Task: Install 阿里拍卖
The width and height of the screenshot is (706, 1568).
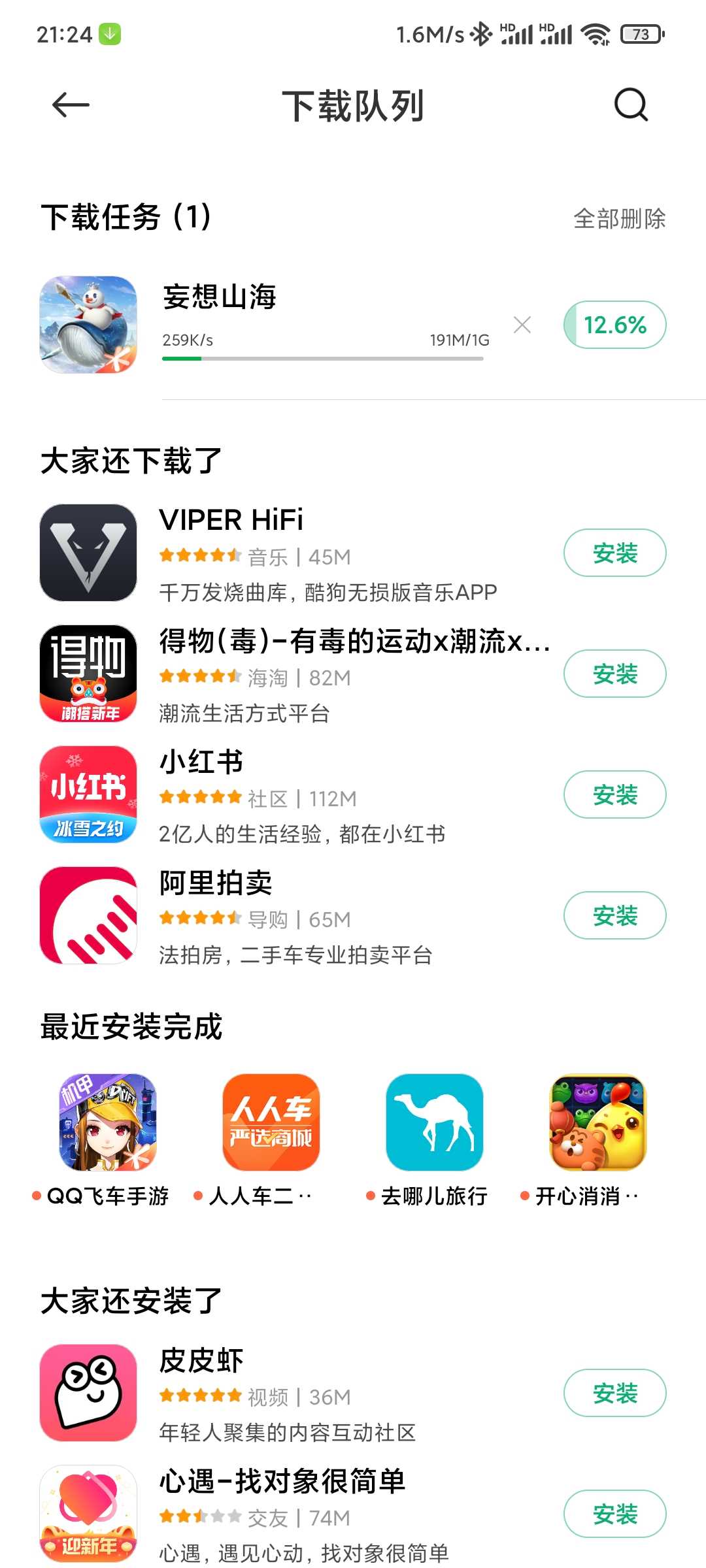Action: [x=614, y=915]
